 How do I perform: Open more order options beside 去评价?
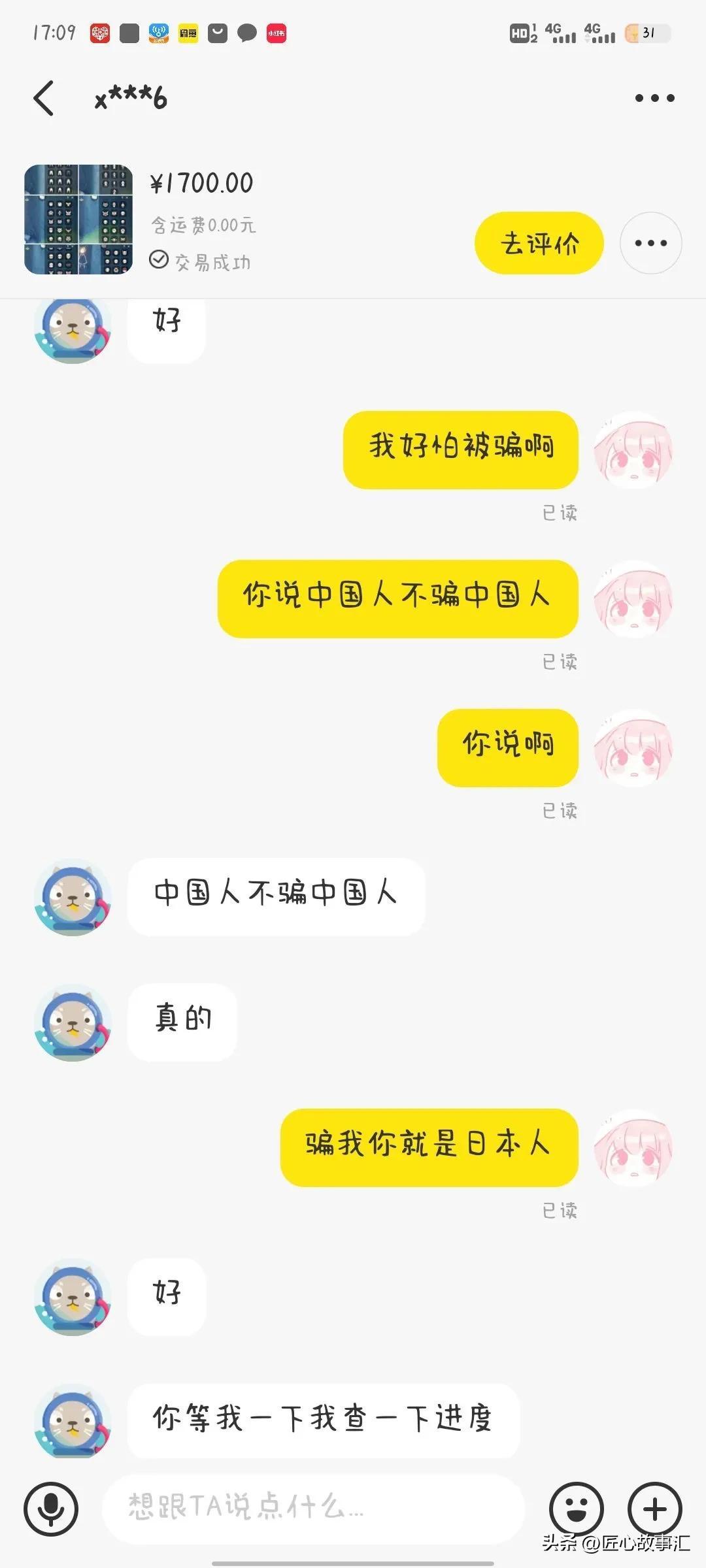point(651,243)
